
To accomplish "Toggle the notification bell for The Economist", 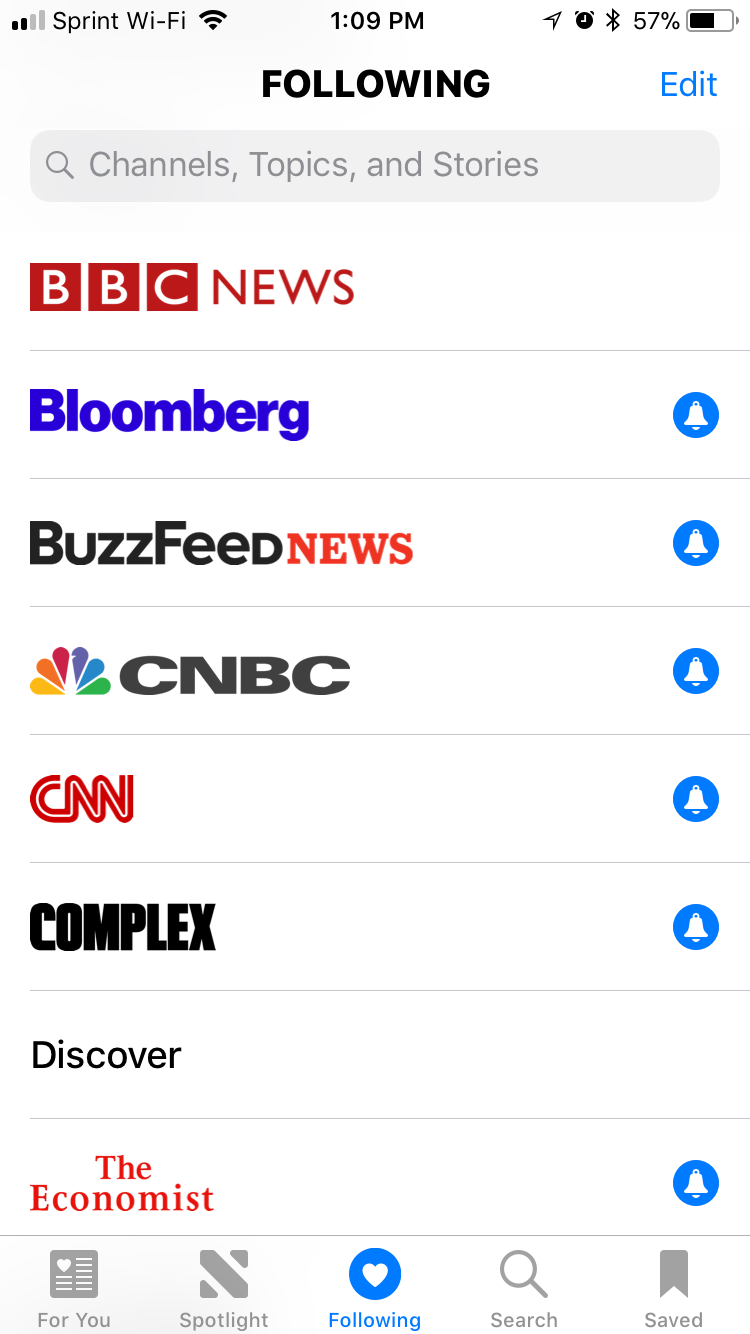I will (x=696, y=1182).
